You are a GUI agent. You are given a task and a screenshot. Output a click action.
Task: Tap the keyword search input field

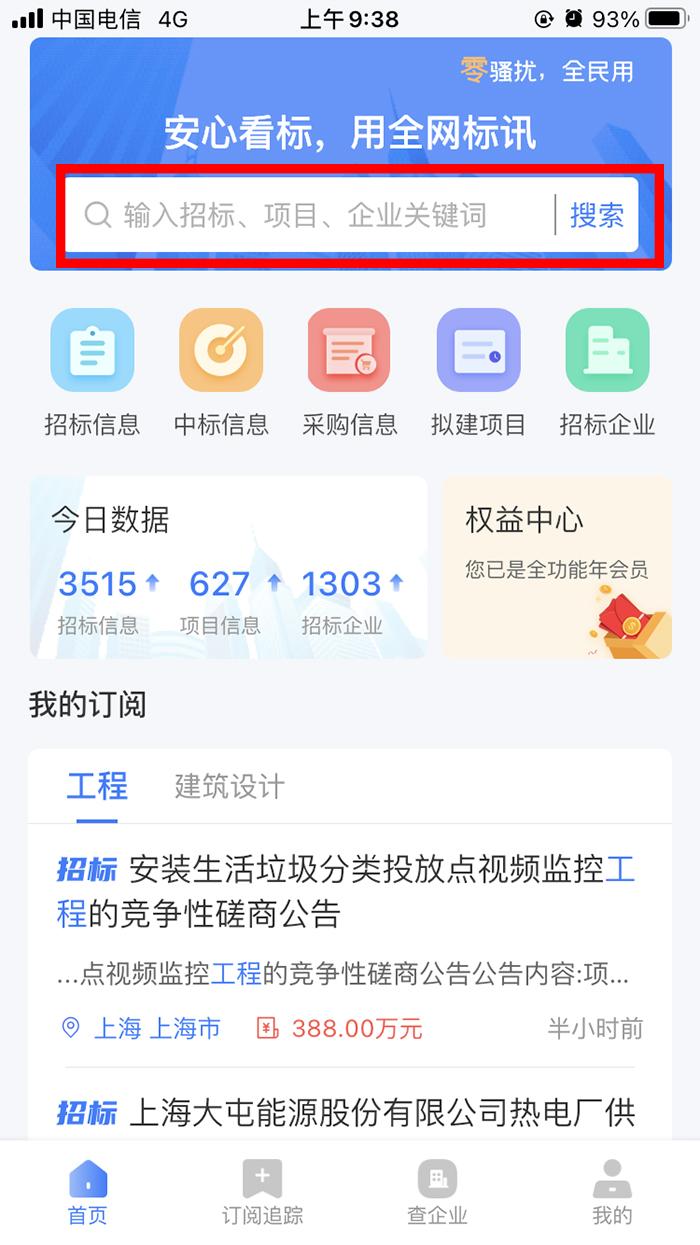click(x=305, y=215)
